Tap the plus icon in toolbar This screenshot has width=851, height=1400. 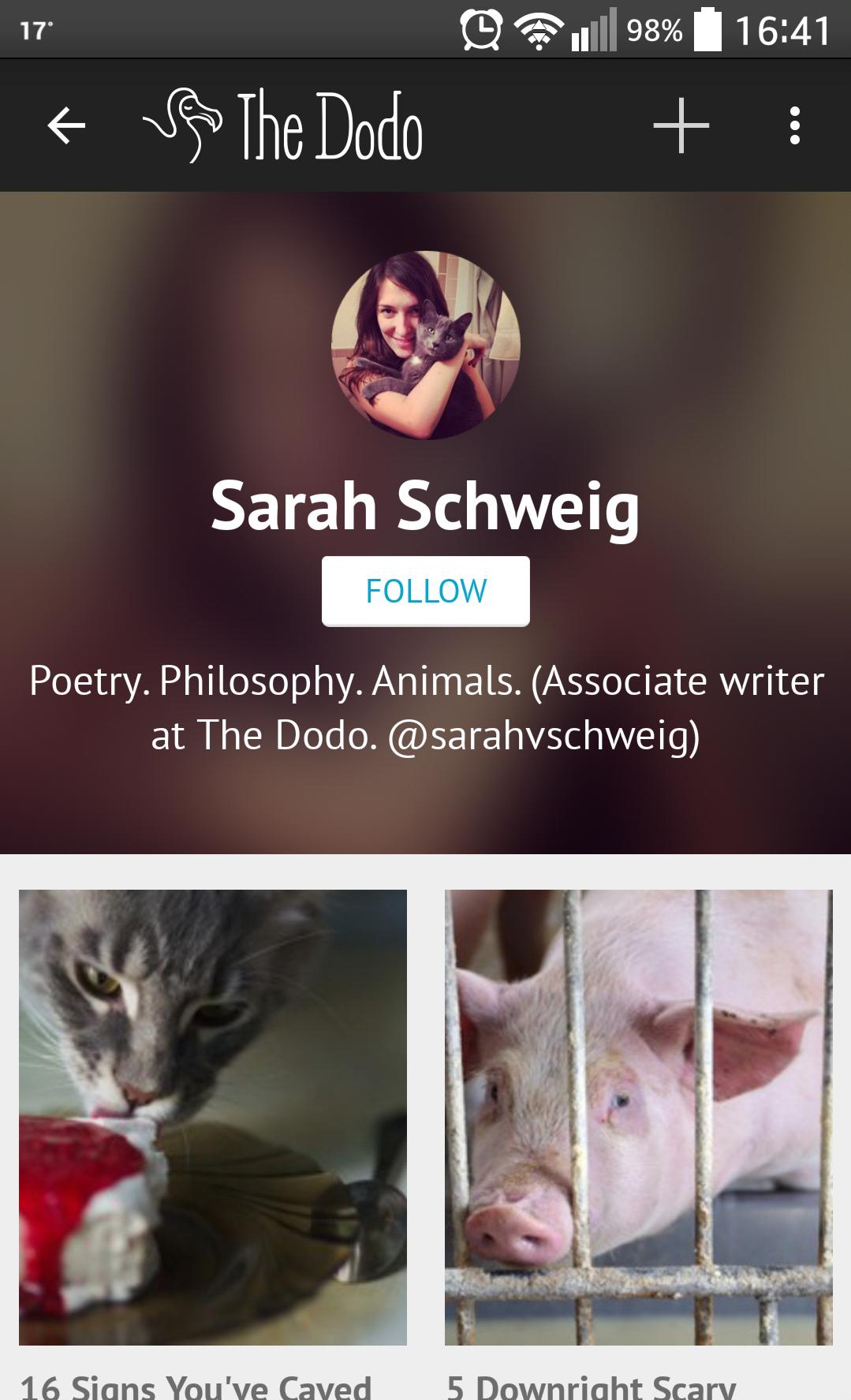681,125
